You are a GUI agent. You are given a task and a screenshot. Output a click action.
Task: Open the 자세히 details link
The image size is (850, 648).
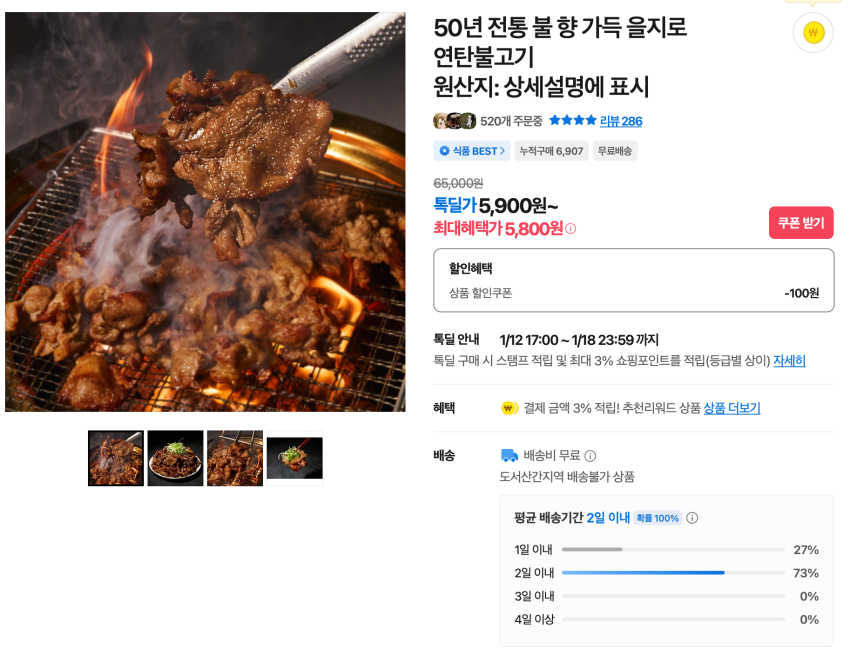(x=789, y=361)
